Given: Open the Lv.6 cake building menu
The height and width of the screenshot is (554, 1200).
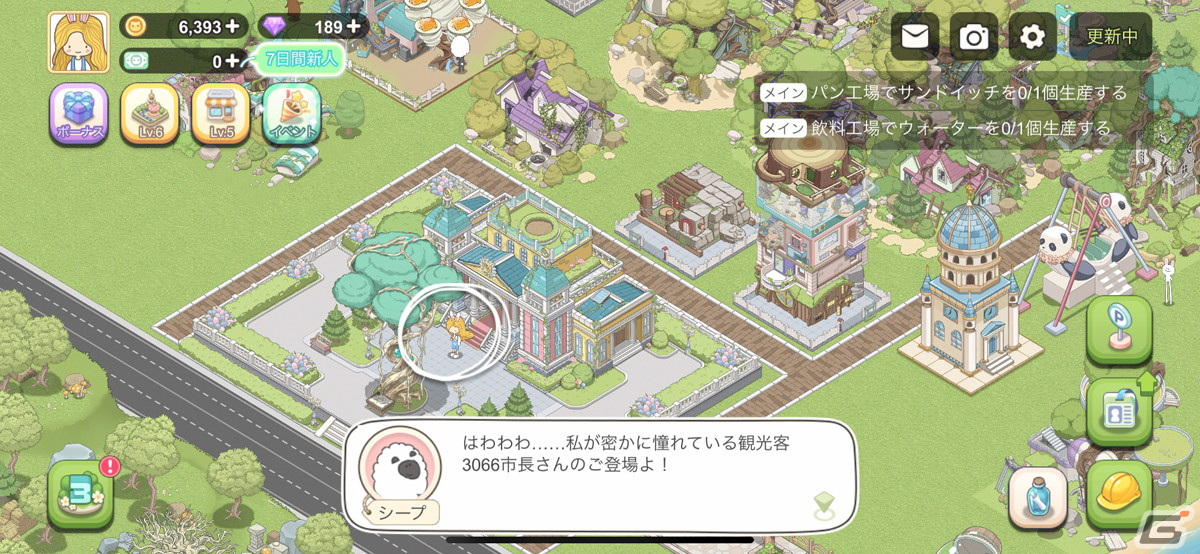Looking at the screenshot, I should pyautogui.click(x=150, y=115).
